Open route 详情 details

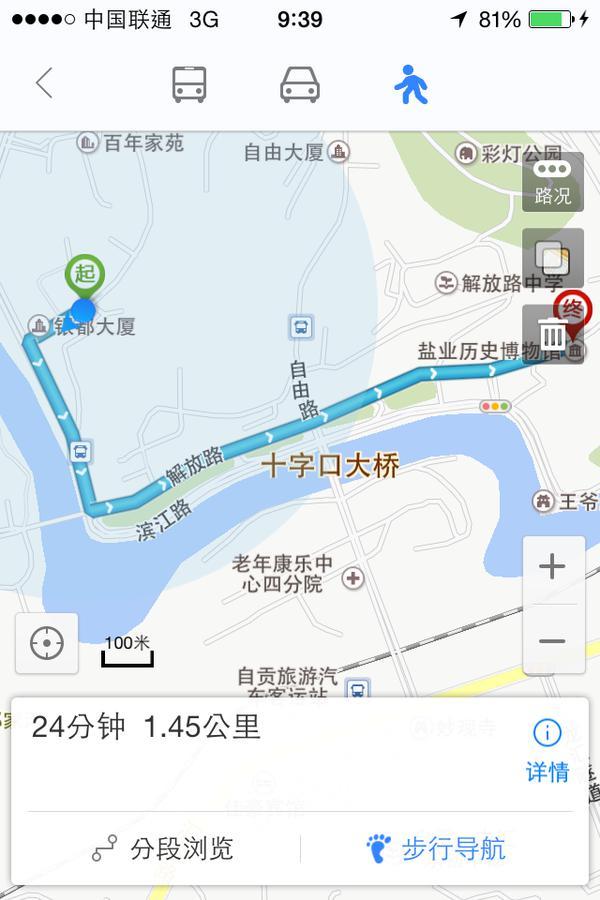tap(547, 750)
